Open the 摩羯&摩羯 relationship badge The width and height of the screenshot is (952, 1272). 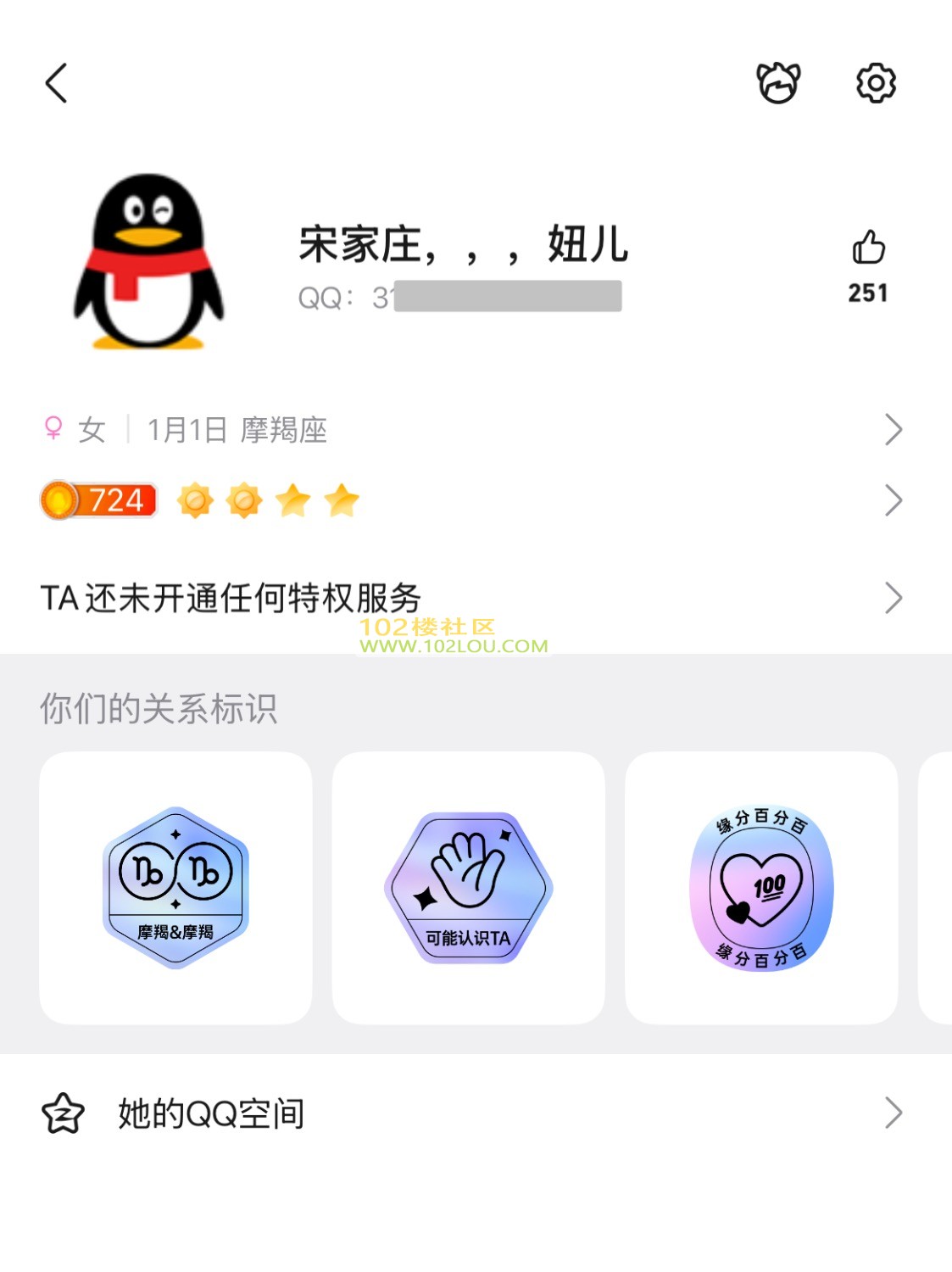pos(175,887)
